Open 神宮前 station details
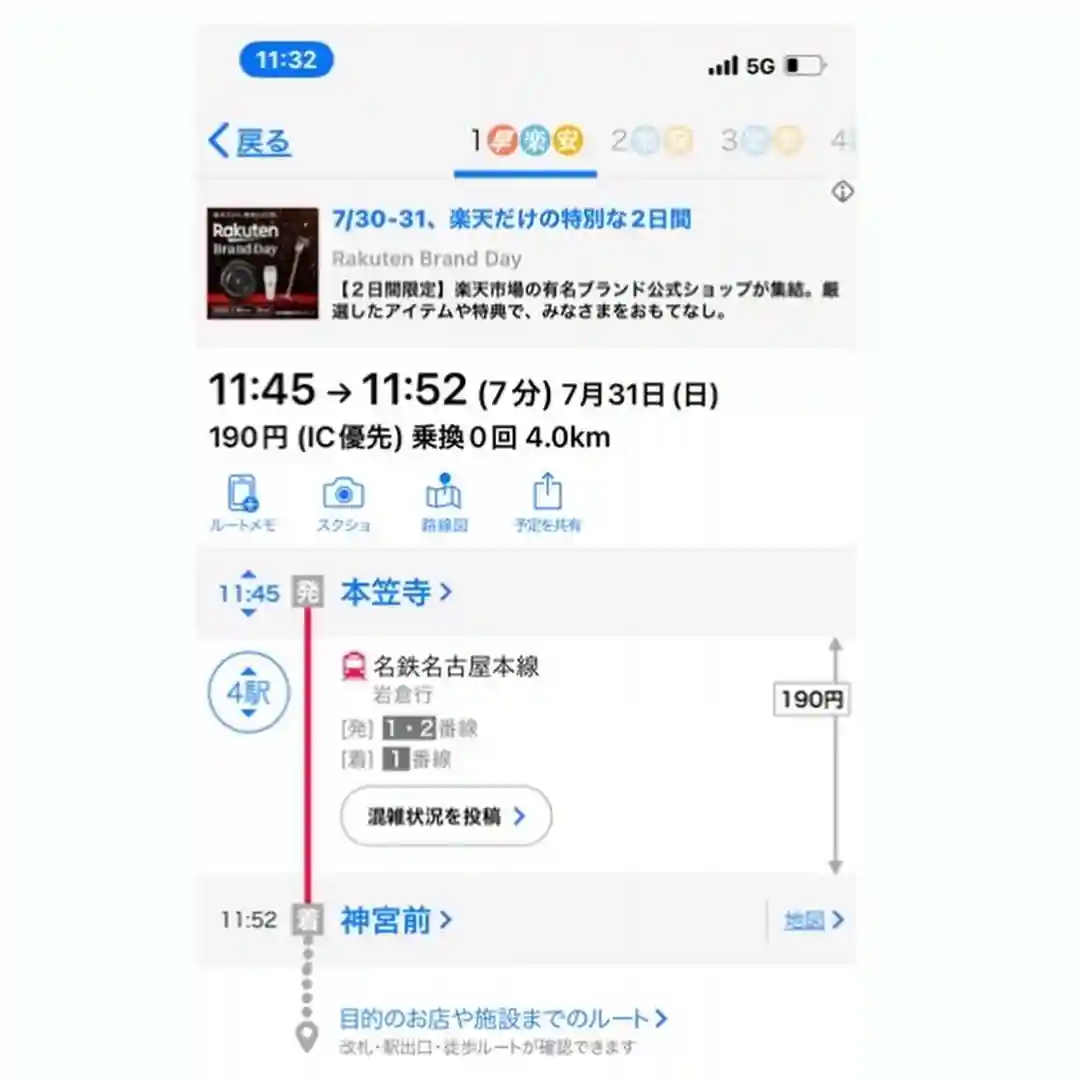 [396, 920]
